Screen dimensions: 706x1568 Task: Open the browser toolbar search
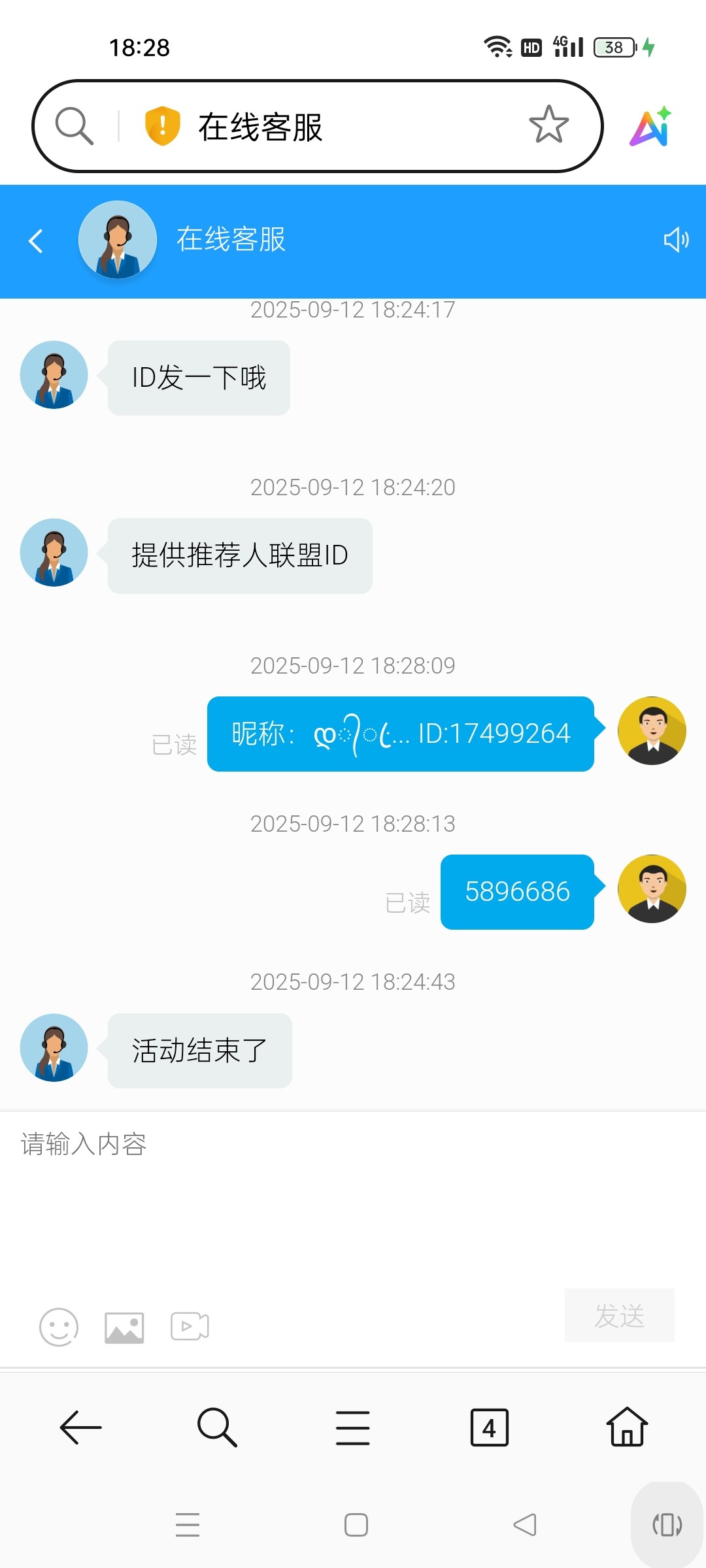[217, 1428]
